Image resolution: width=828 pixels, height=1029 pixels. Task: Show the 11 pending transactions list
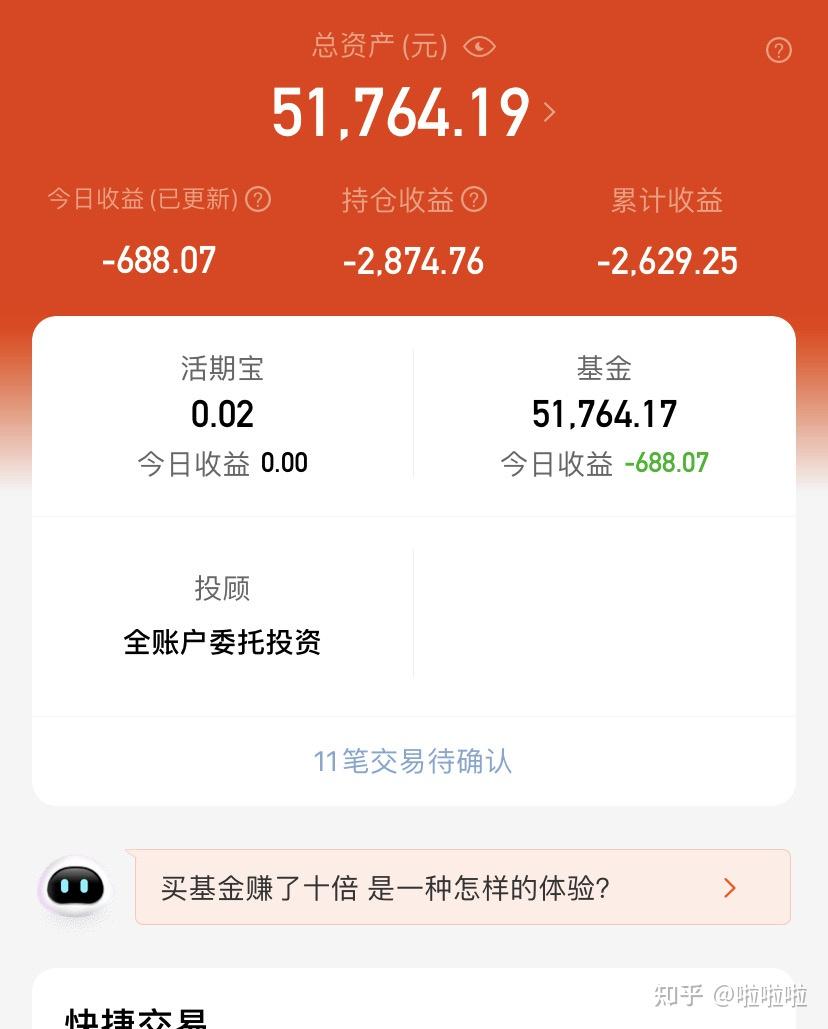pos(413,761)
